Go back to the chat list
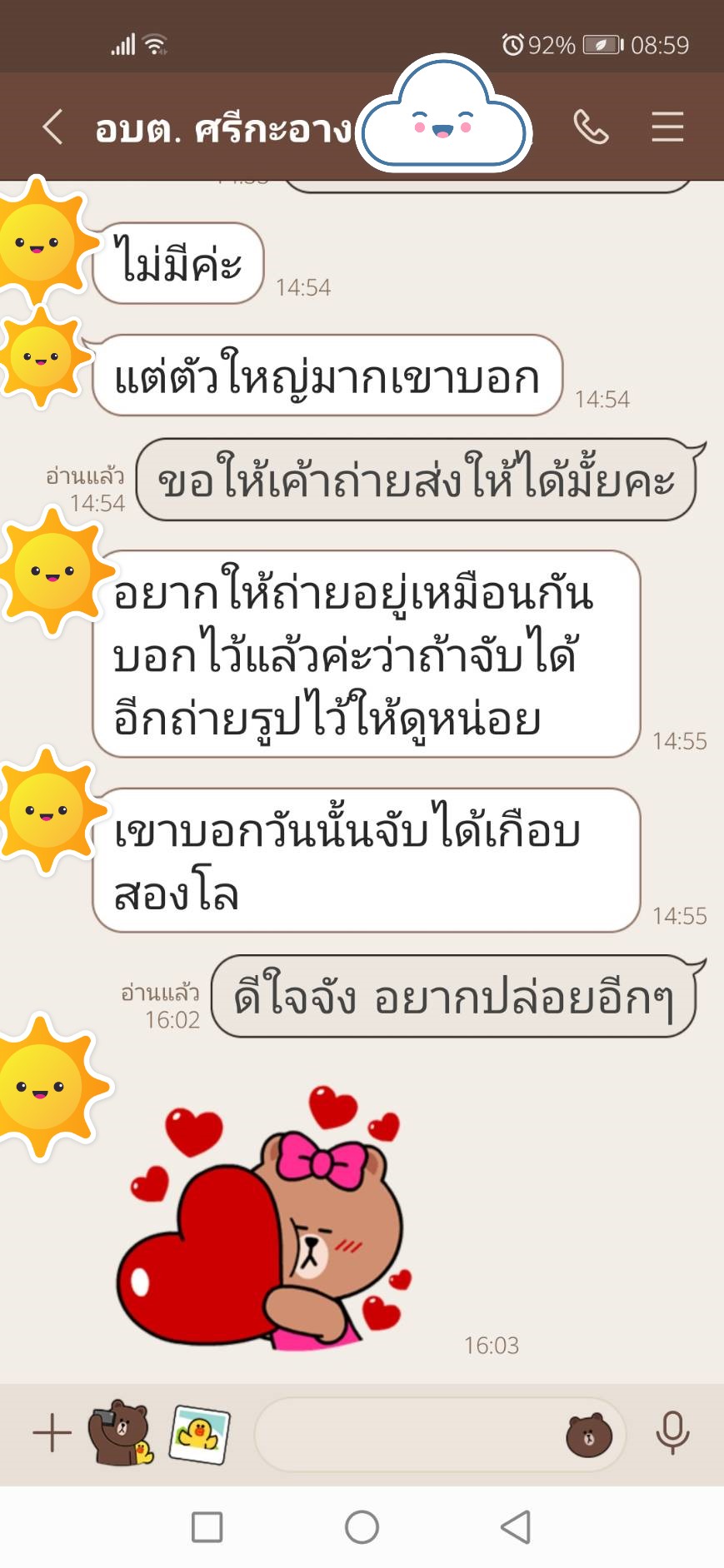 click(x=52, y=127)
